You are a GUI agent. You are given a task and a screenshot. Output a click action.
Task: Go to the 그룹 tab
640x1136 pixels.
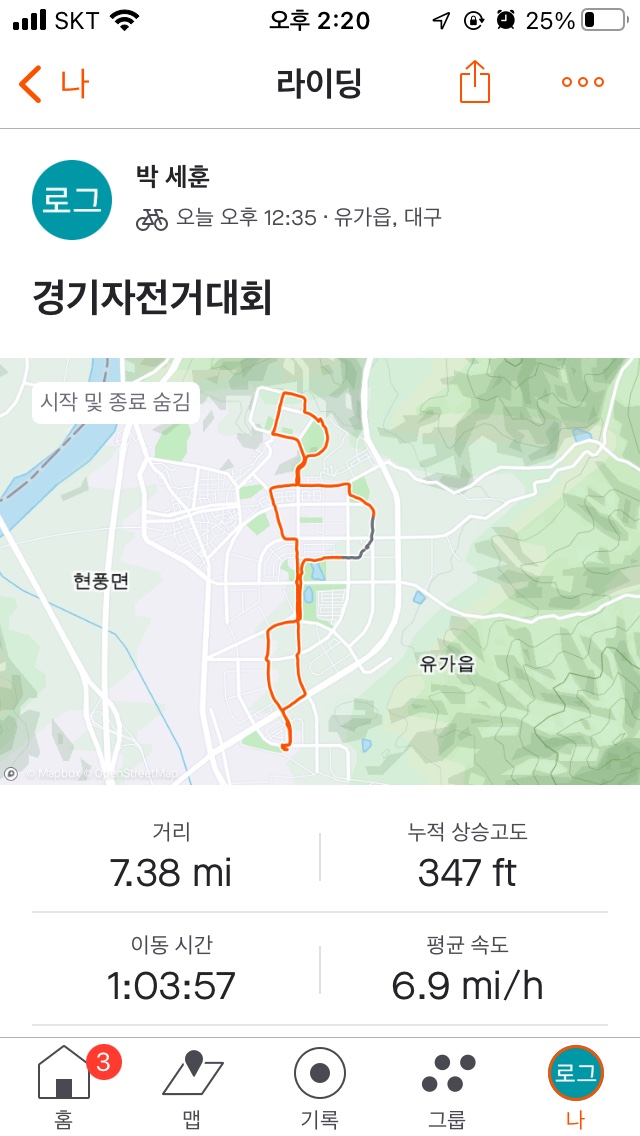click(x=448, y=1085)
